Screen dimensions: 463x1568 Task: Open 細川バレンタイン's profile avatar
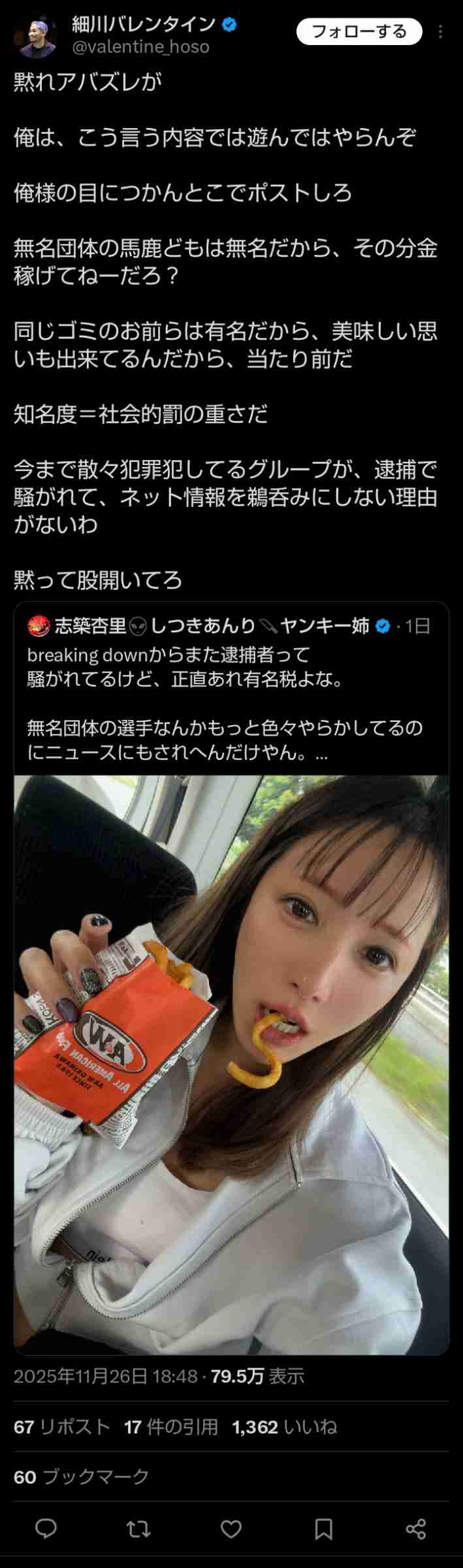pyautogui.click(x=34, y=37)
